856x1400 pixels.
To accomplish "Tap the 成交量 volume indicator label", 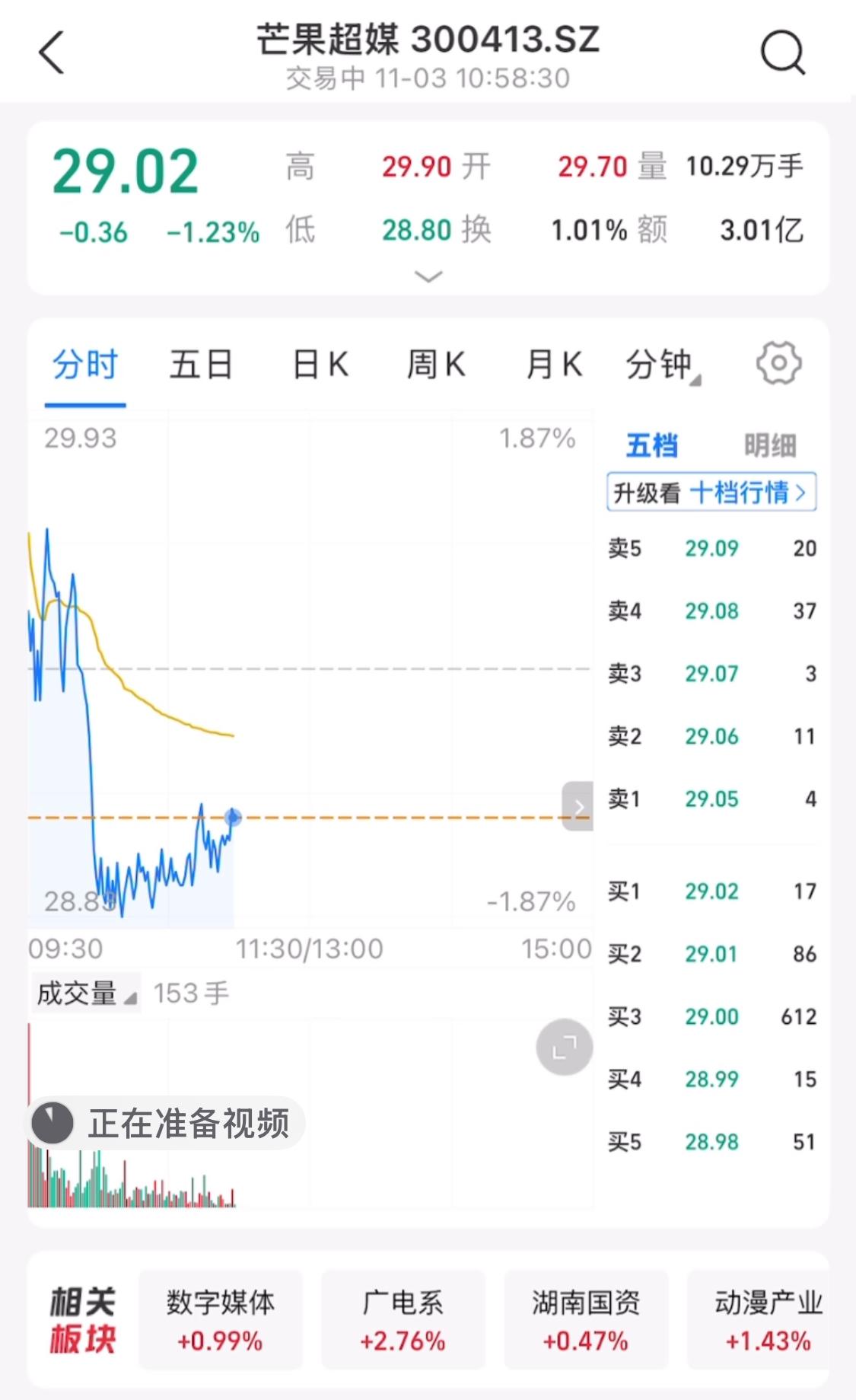I will (x=78, y=991).
